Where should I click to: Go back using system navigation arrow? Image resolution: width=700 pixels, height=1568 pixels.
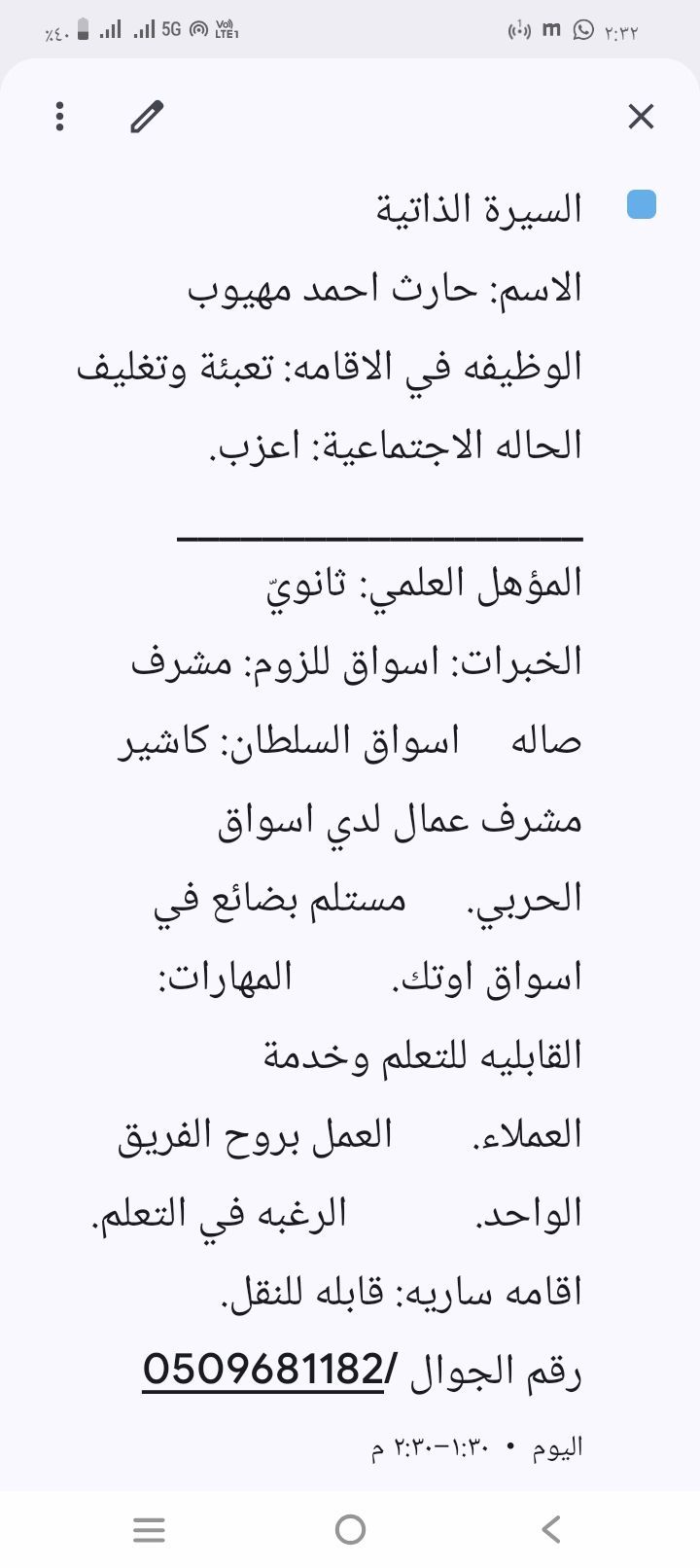551,1529
